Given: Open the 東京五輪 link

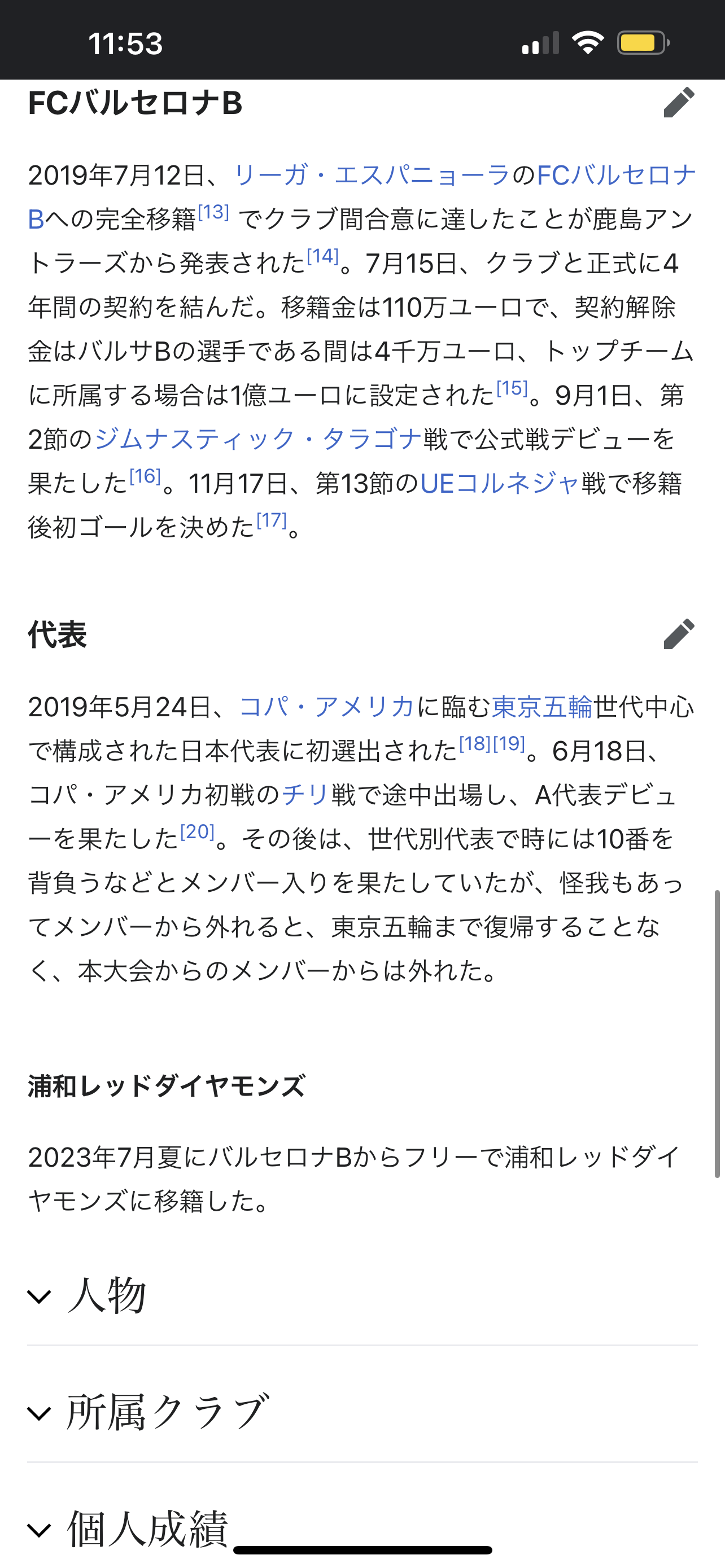Looking at the screenshot, I should 541,707.
